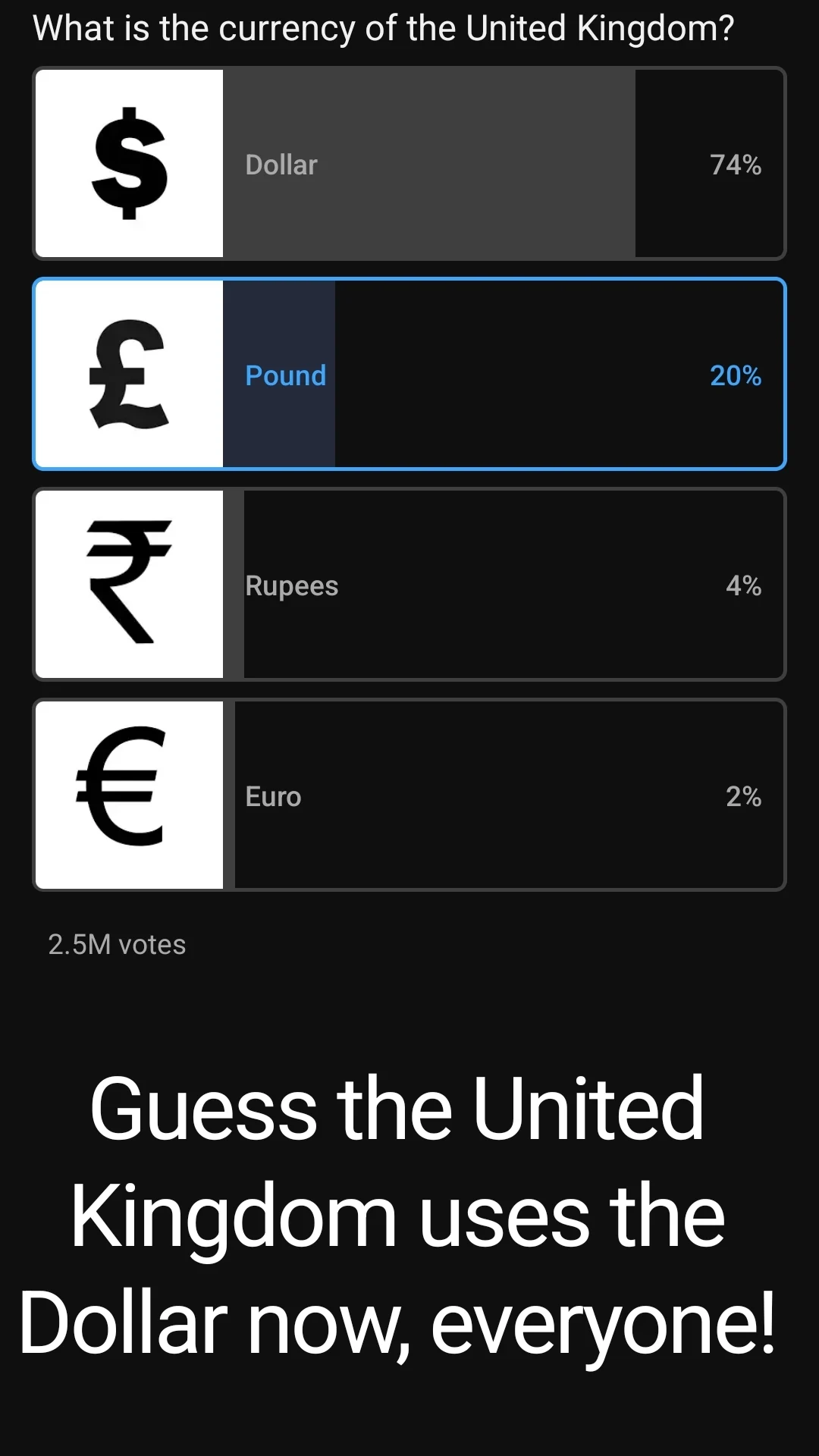Select the Euro poll option
The image size is (819, 1456).
tap(409, 795)
